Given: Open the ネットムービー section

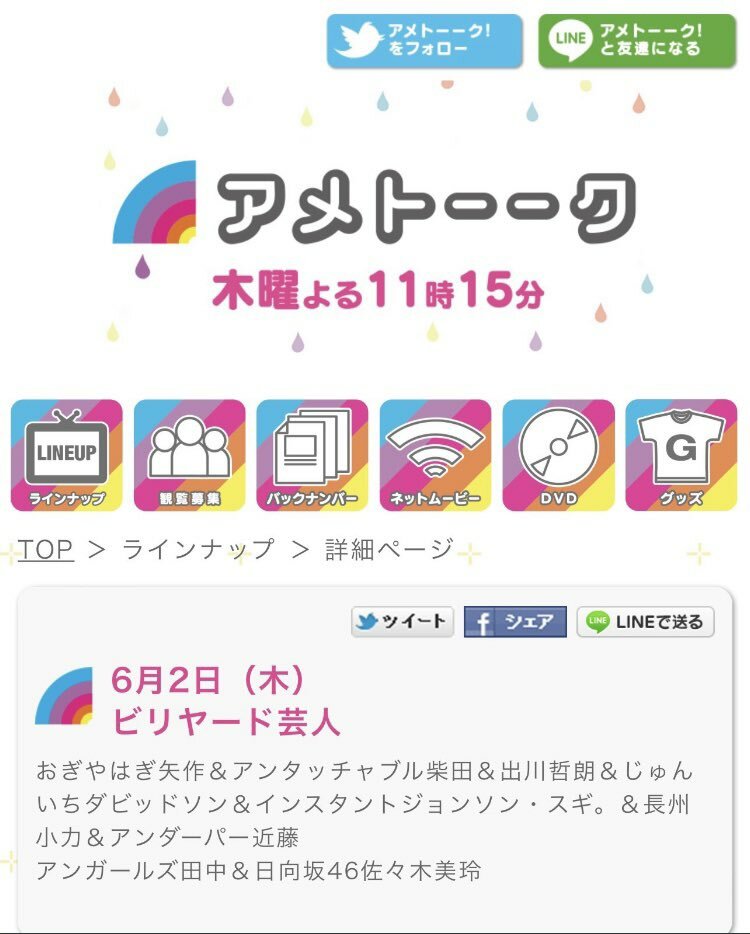Looking at the screenshot, I should [435, 455].
